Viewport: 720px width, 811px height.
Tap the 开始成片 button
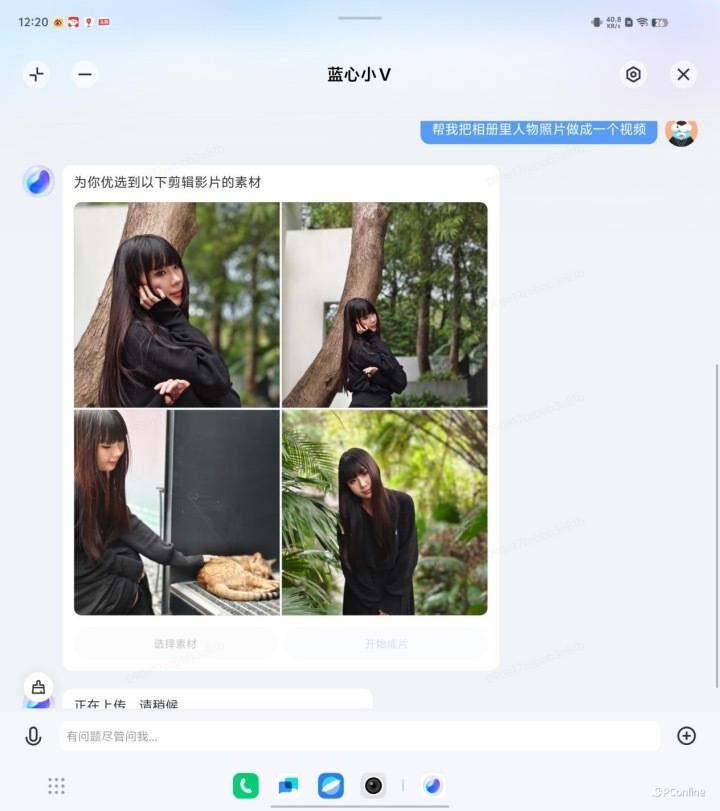(x=386, y=644)
